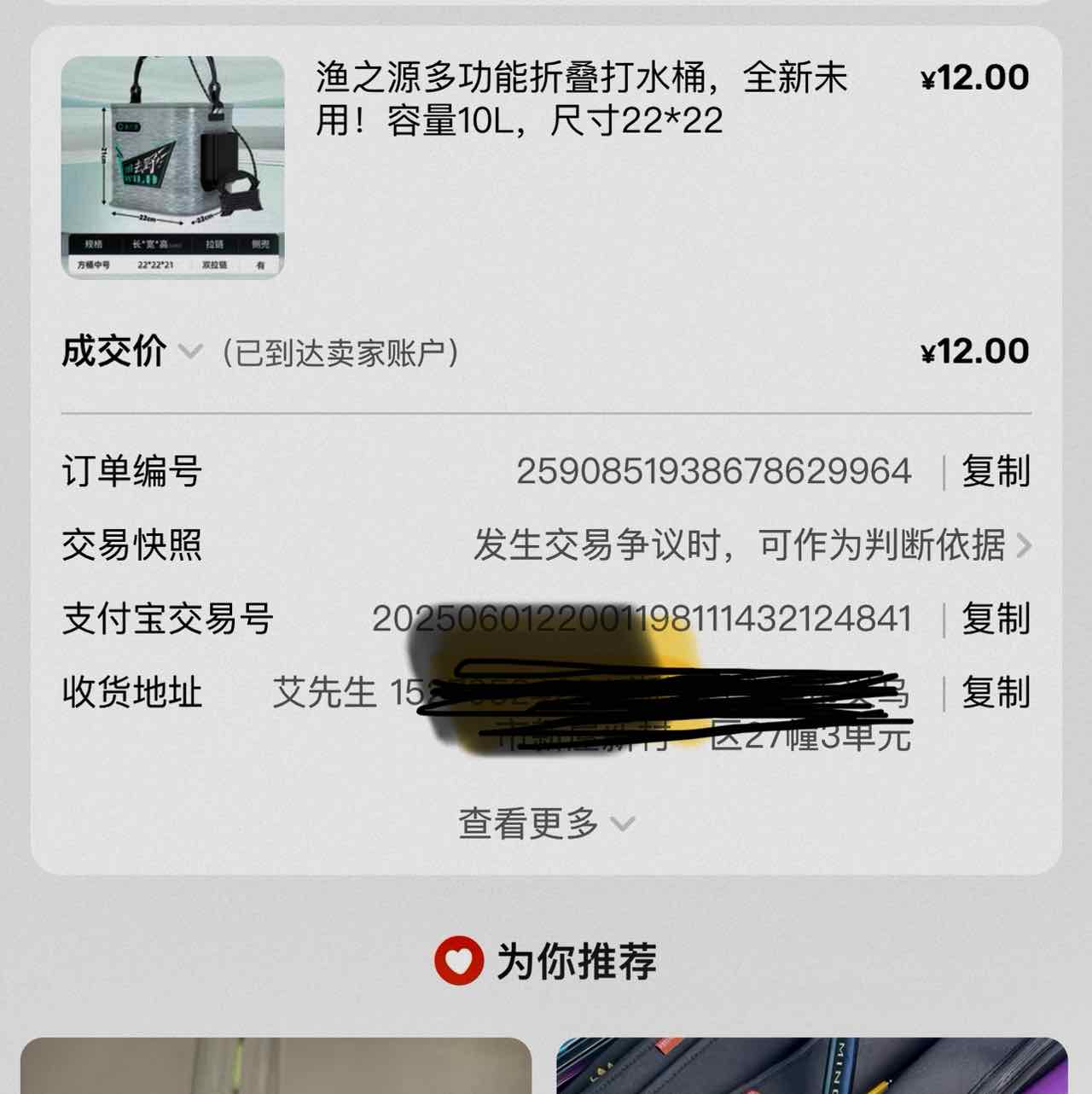Viewport: 1092px width, 1094px height.
Task: Copy the 收货地址 shipping address
Action: (996, 692)
